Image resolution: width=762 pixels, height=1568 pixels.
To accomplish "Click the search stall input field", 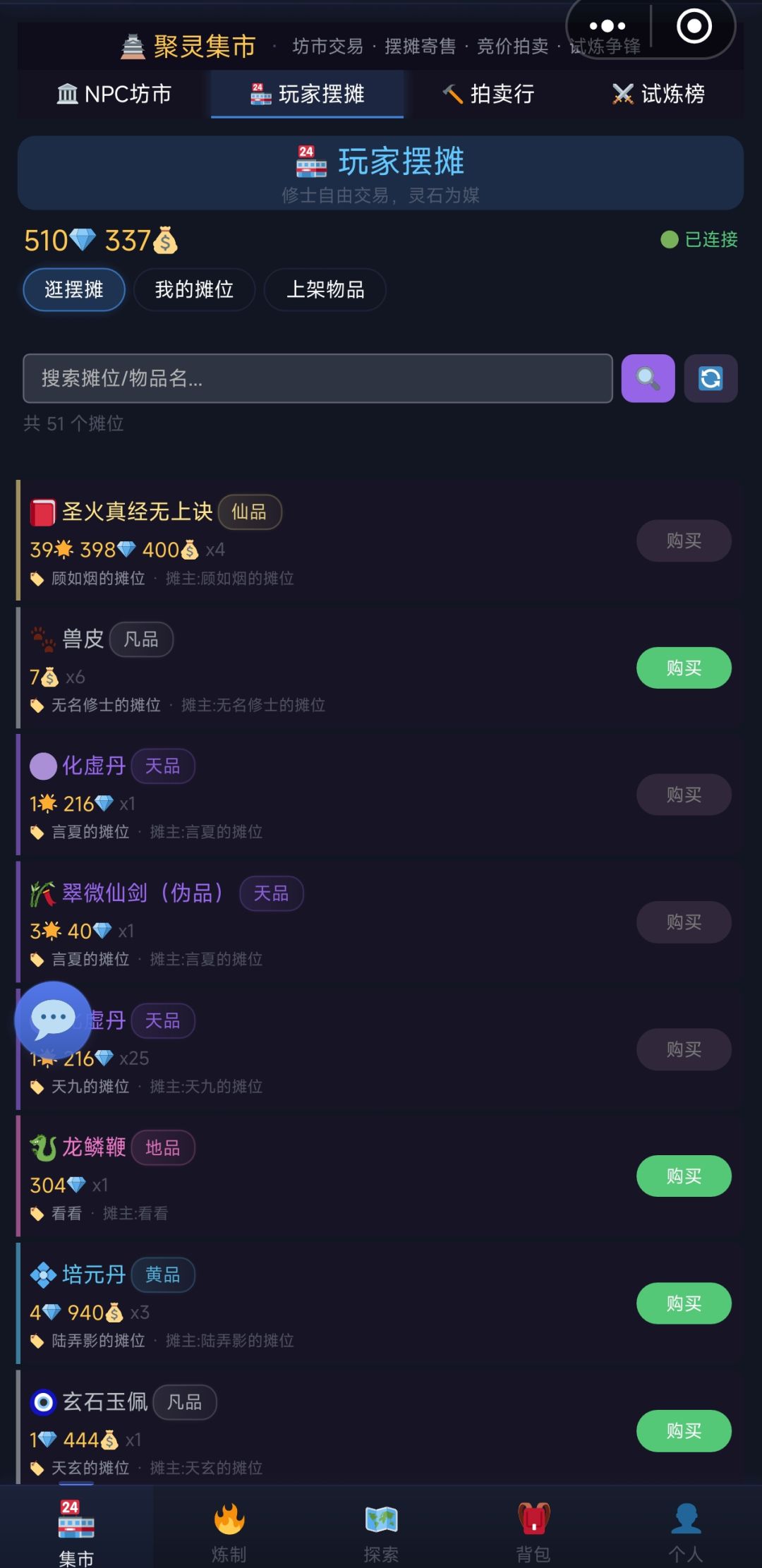I will [x=317, y=379].
